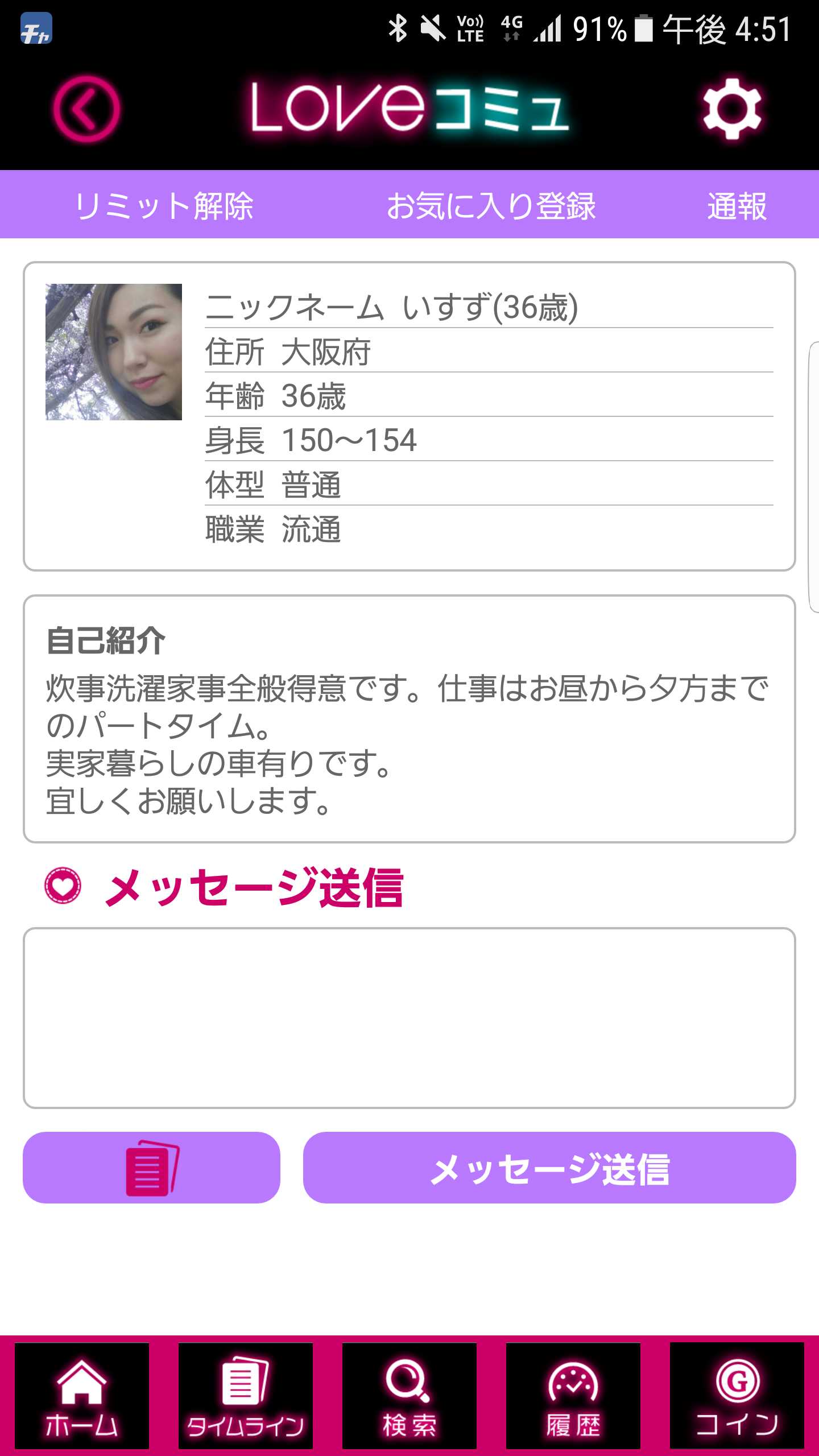The width and height of the screenshot is (819, 1456).
Task: Go to the 検索 tab
Action: pyautogui.click(x=409, y=1396)
